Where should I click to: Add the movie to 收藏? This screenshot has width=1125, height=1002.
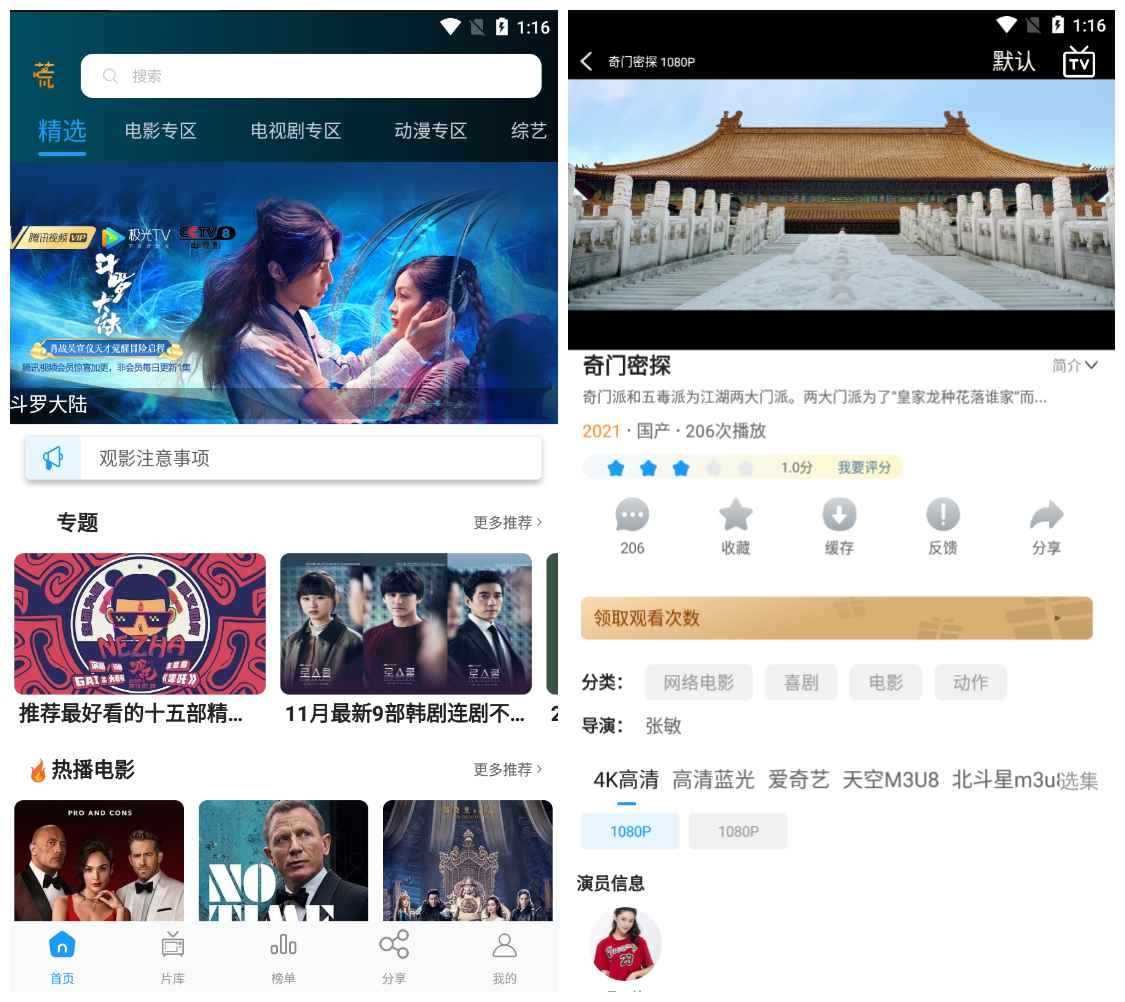[x=735, y=527]
